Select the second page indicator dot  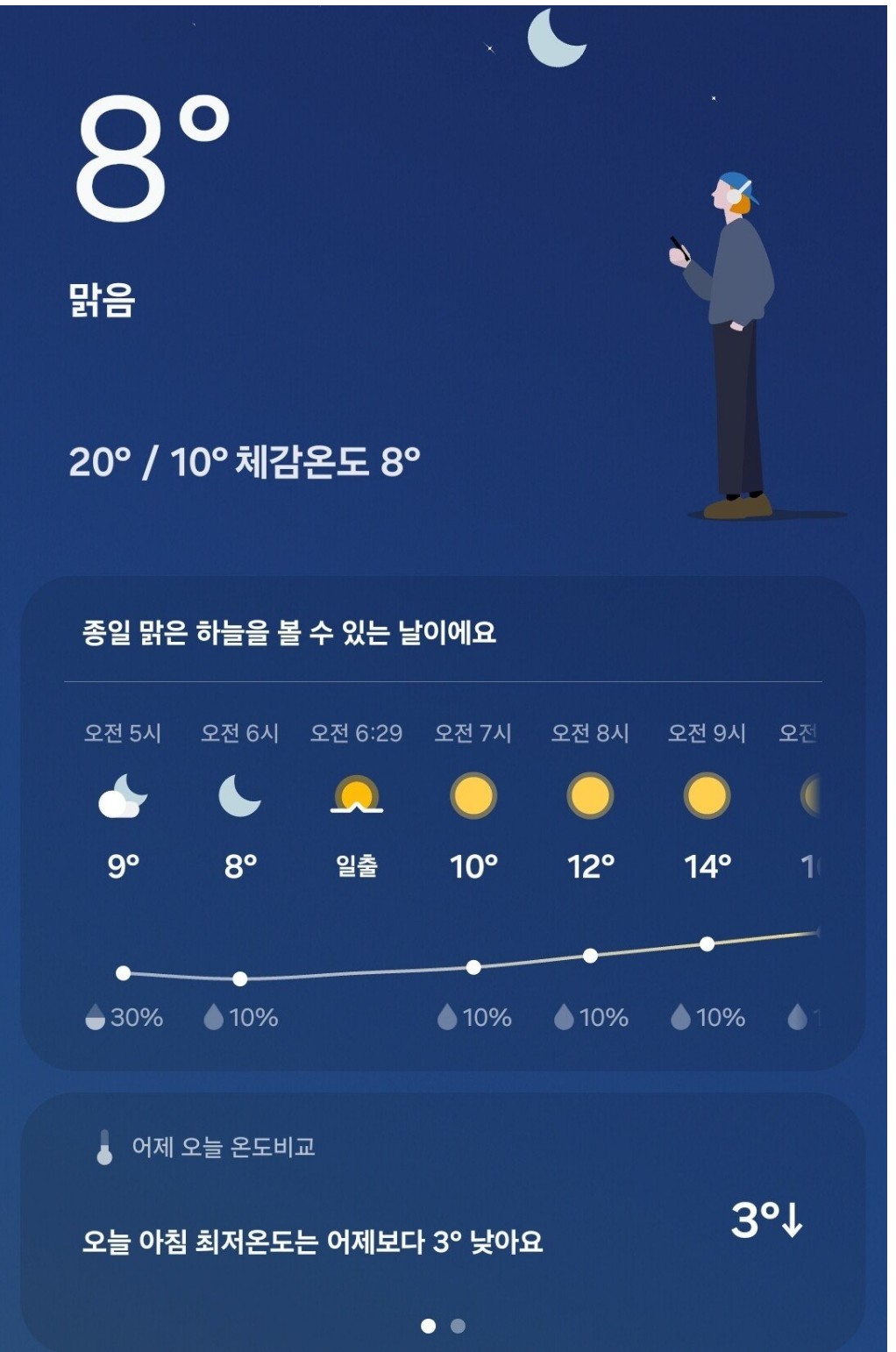(458, 1326)
